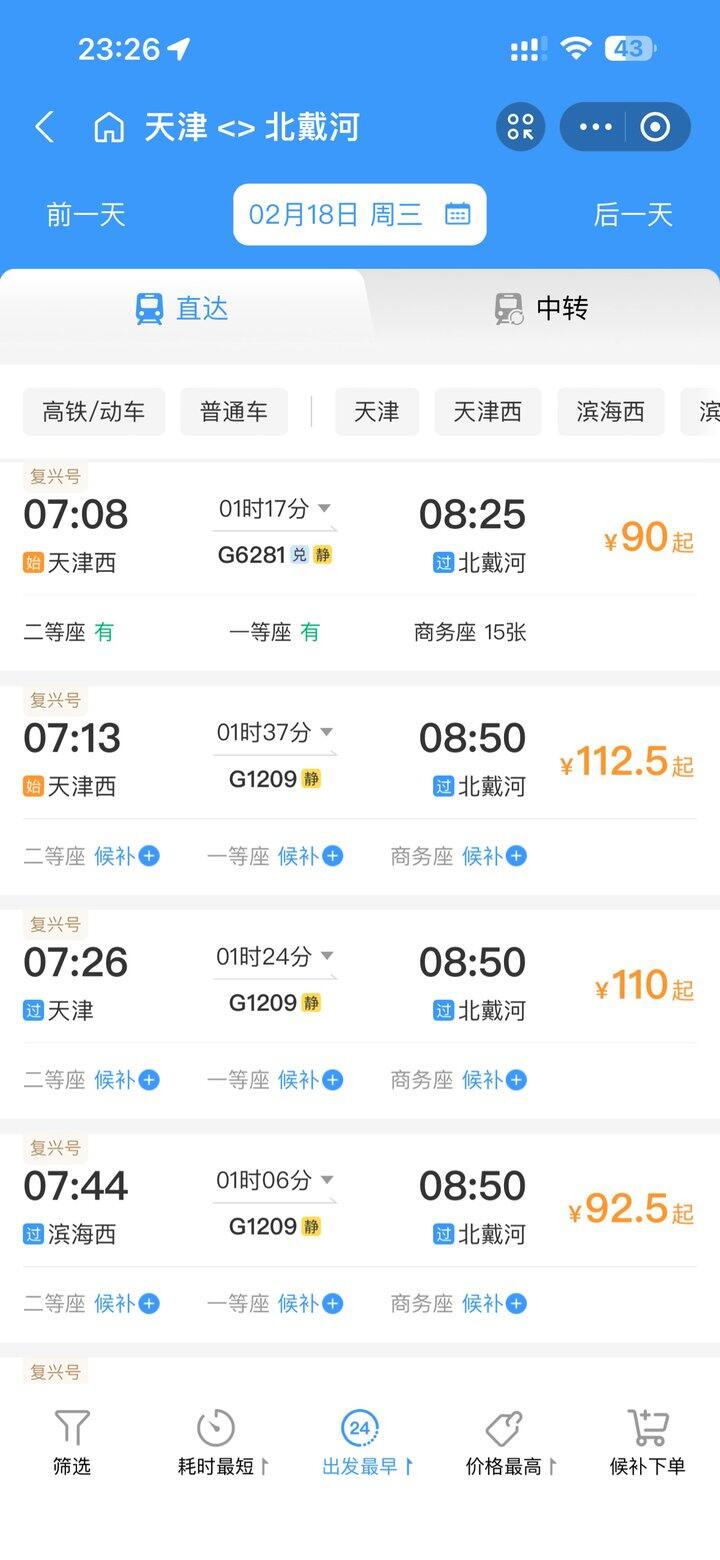Open the four-dot icon in the header

click(x=520, y=127)
